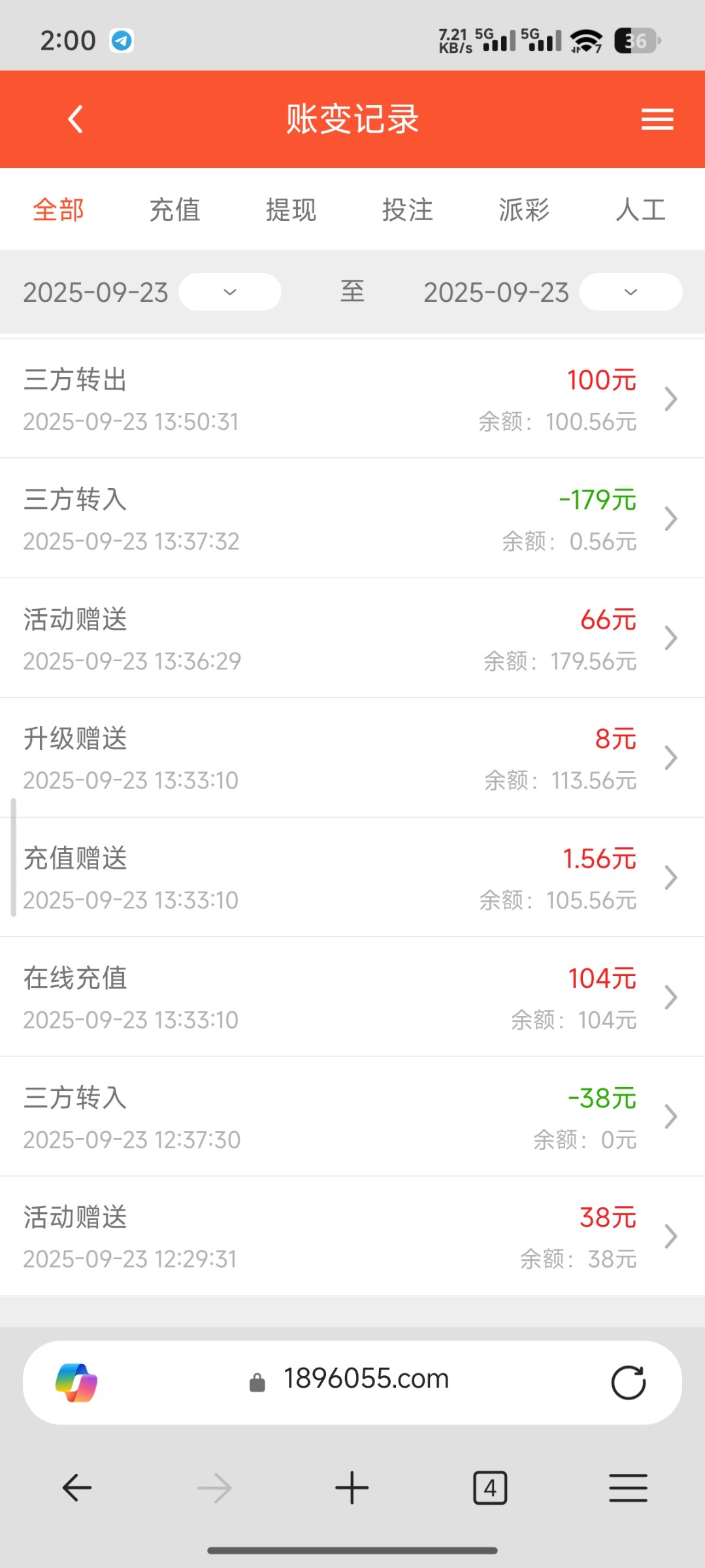705x1568 pixels.
Task: Open the browser tab switcher
Action: click(490, 1488)
